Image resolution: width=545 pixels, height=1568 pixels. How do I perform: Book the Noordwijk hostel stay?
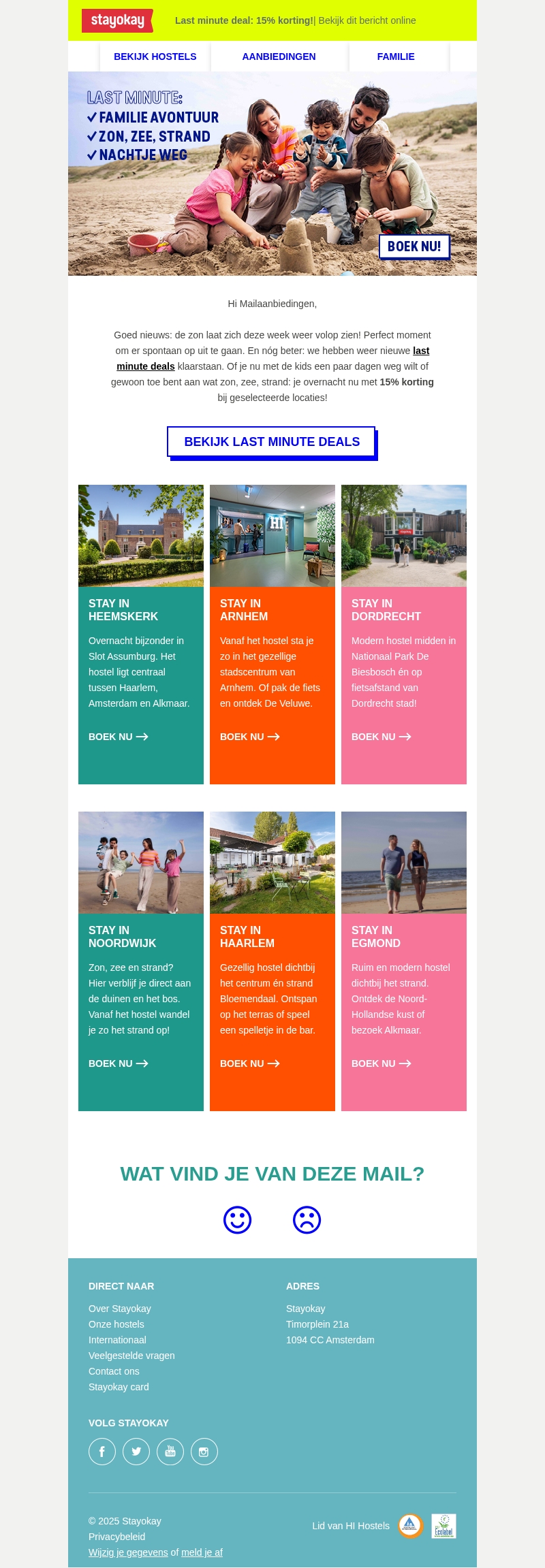118,1063
